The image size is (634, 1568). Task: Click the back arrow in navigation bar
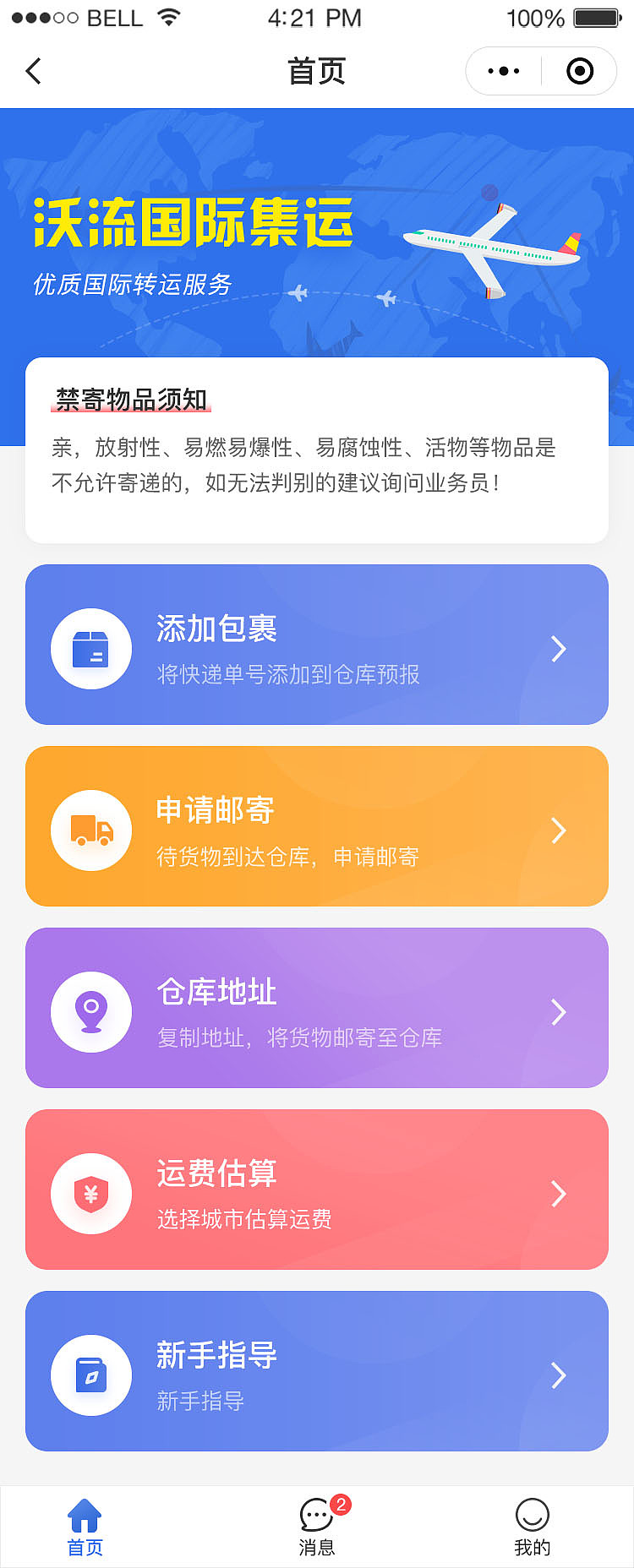point(34,71)
